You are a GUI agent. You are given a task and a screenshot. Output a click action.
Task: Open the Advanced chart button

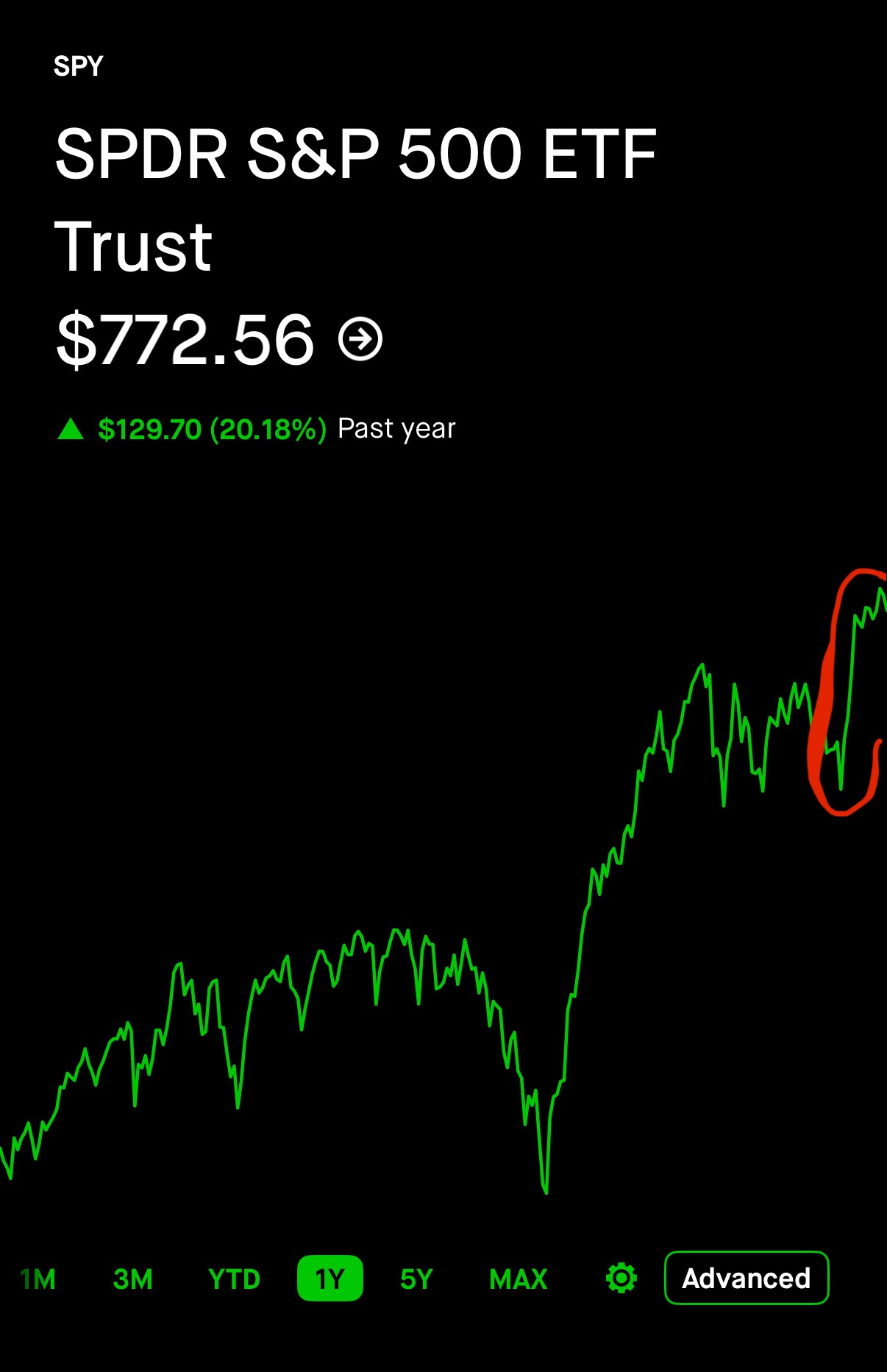747,1278
